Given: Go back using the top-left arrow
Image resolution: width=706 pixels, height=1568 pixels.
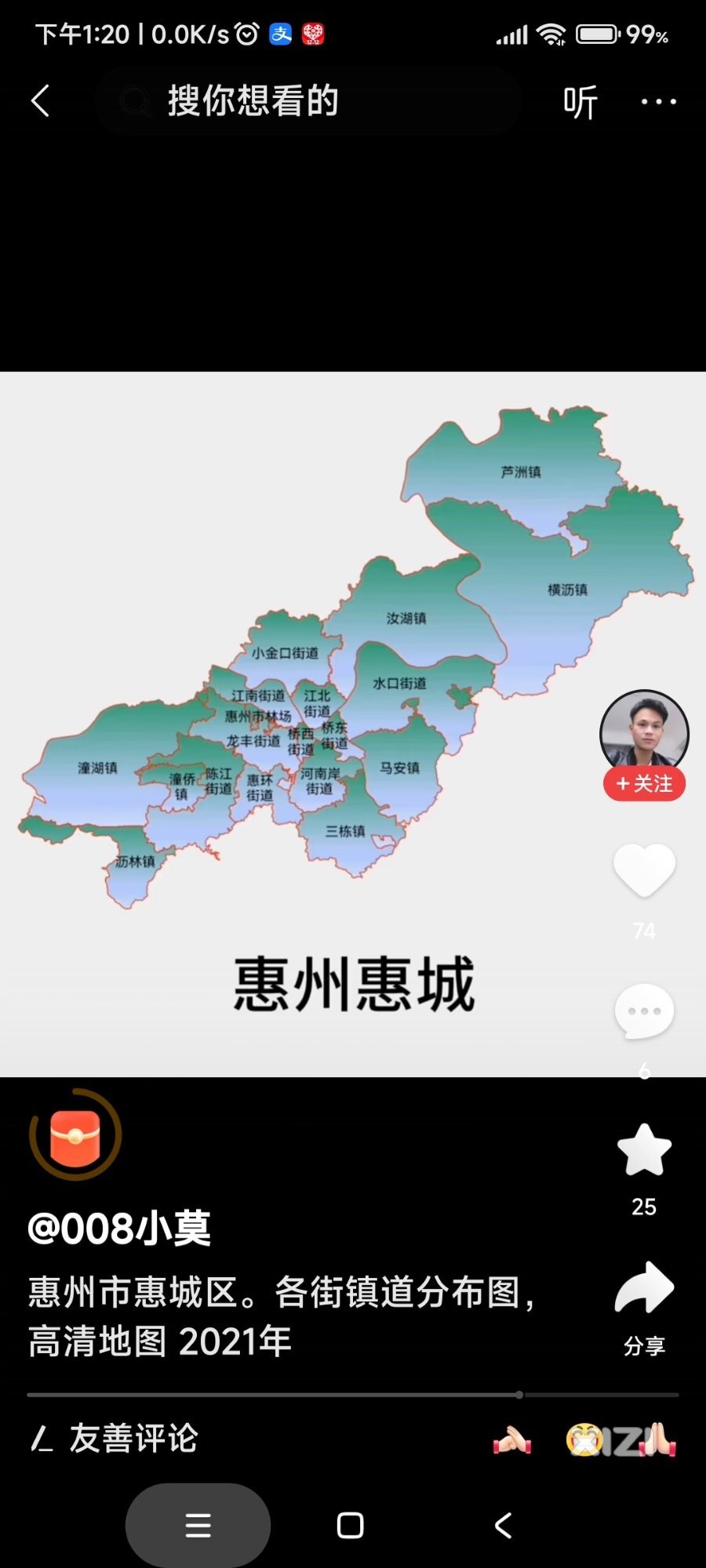Looking at the screenshot, I should [41, 101].
